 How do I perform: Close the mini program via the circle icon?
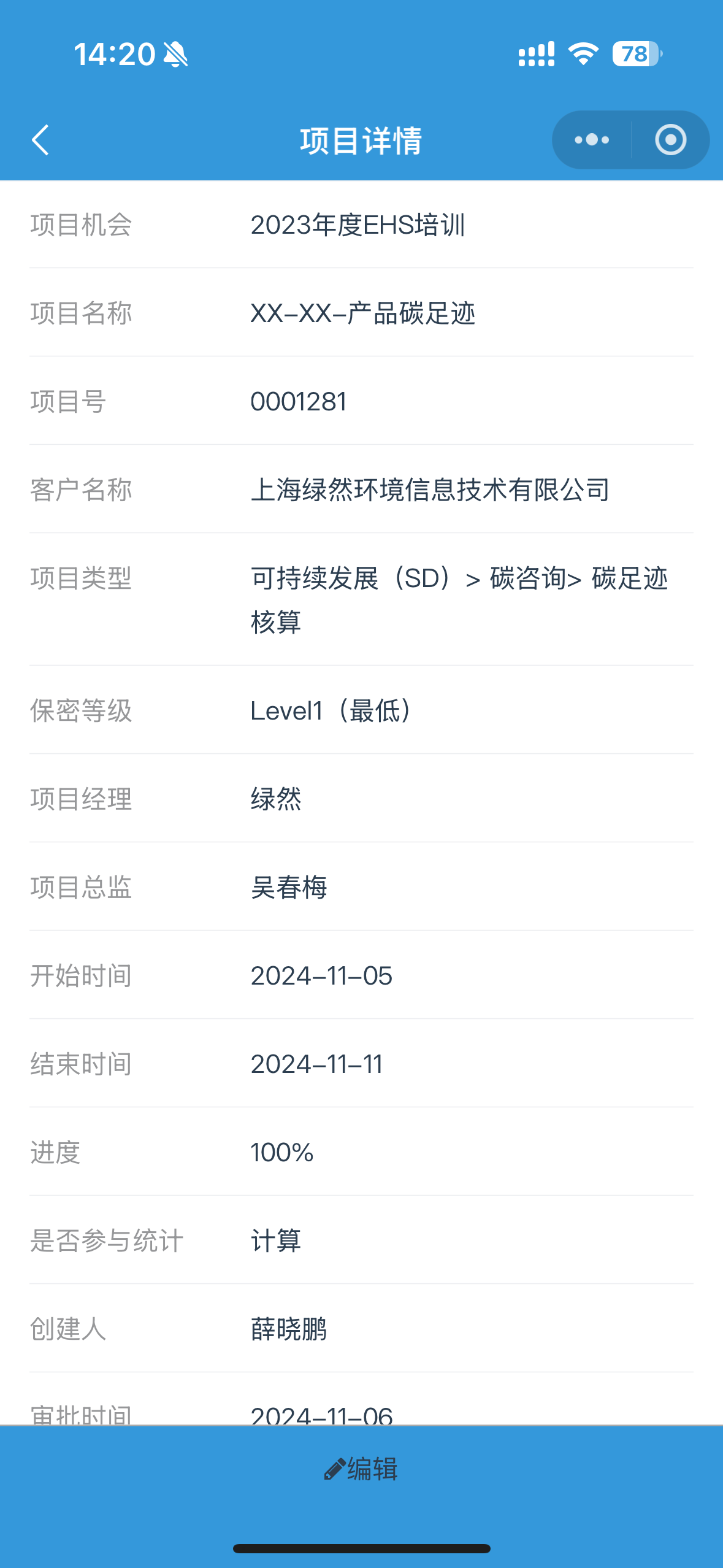670,140
